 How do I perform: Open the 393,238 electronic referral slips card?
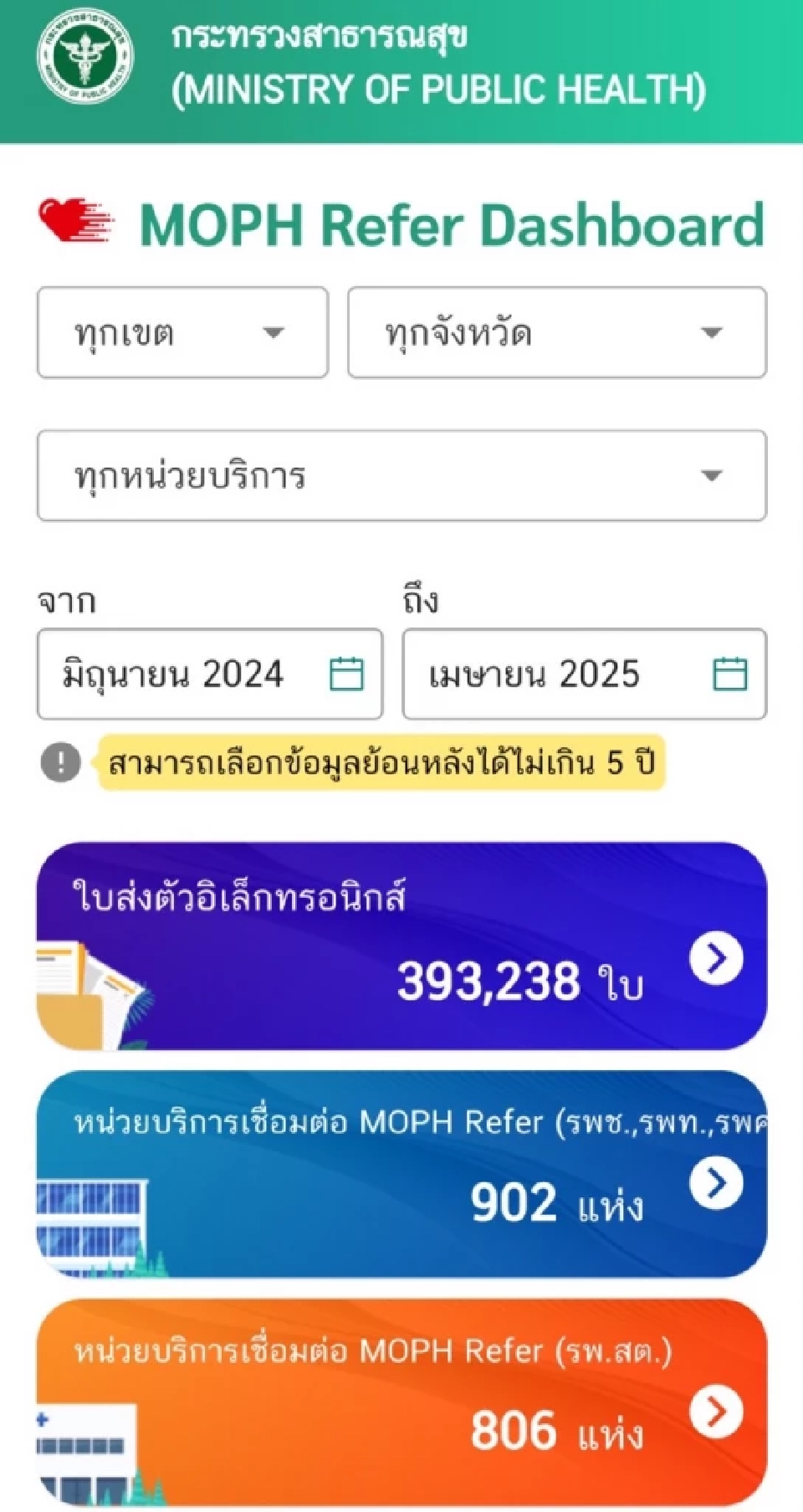tap(401, 950)
